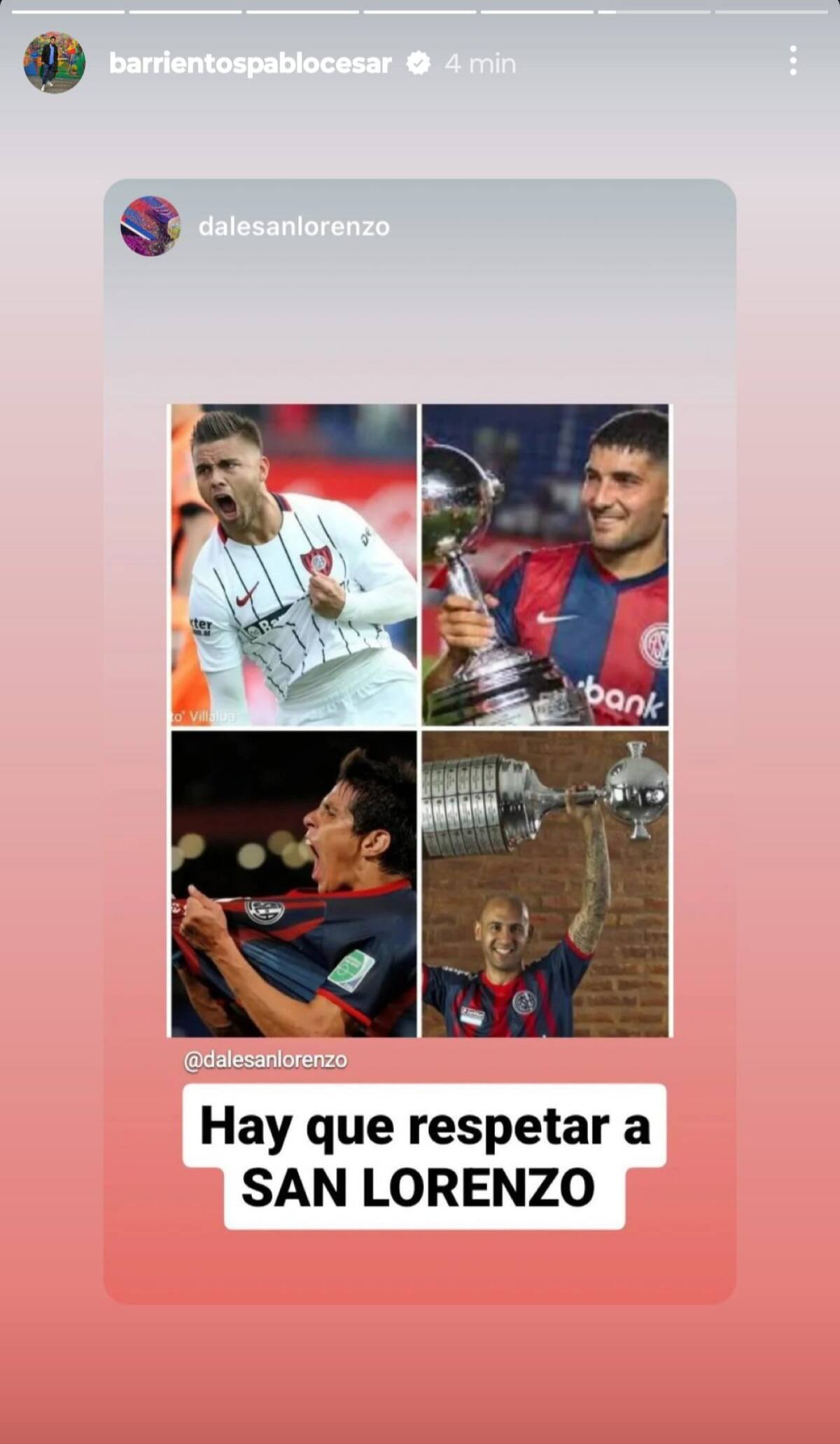The height and width of the screenshot is (1444, 840).
Task: Open barrientospablocesar's profile picture
Action: tap(55, 62)
